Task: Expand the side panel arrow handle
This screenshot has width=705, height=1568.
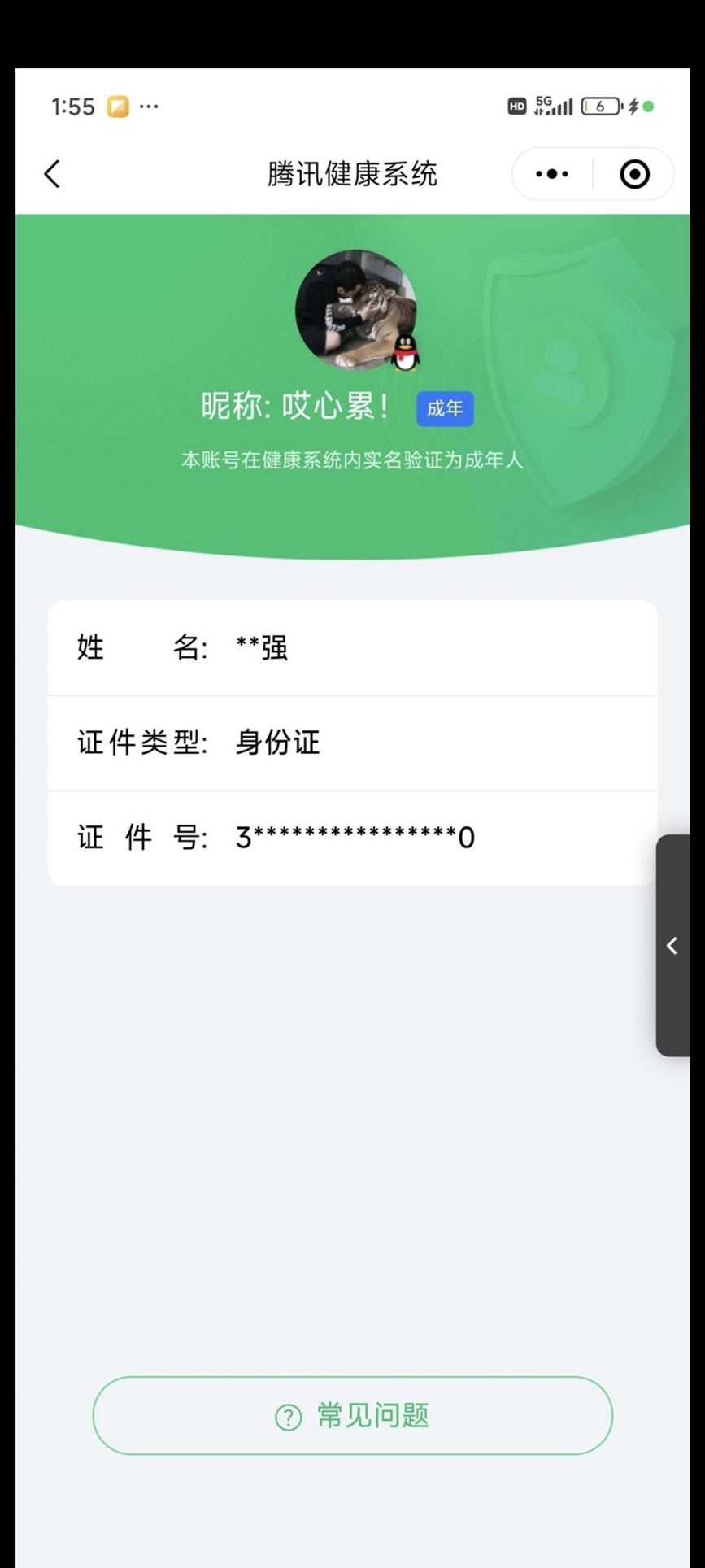Action: click(x=672, y=945)
